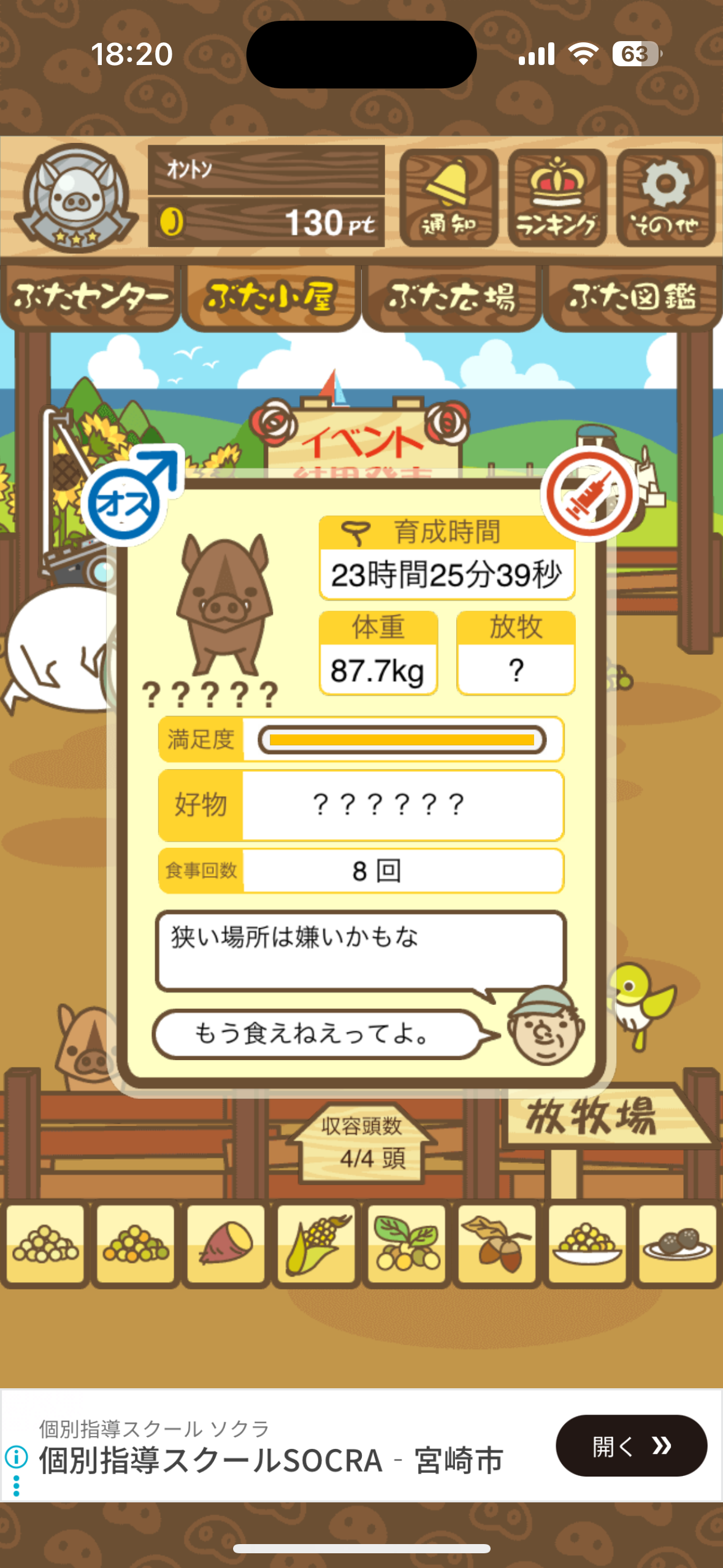Switch to the ぶた図鑑 tab
Image resolution: width=723 pixels, height=1568 pixels.
(x=632, y=298)
